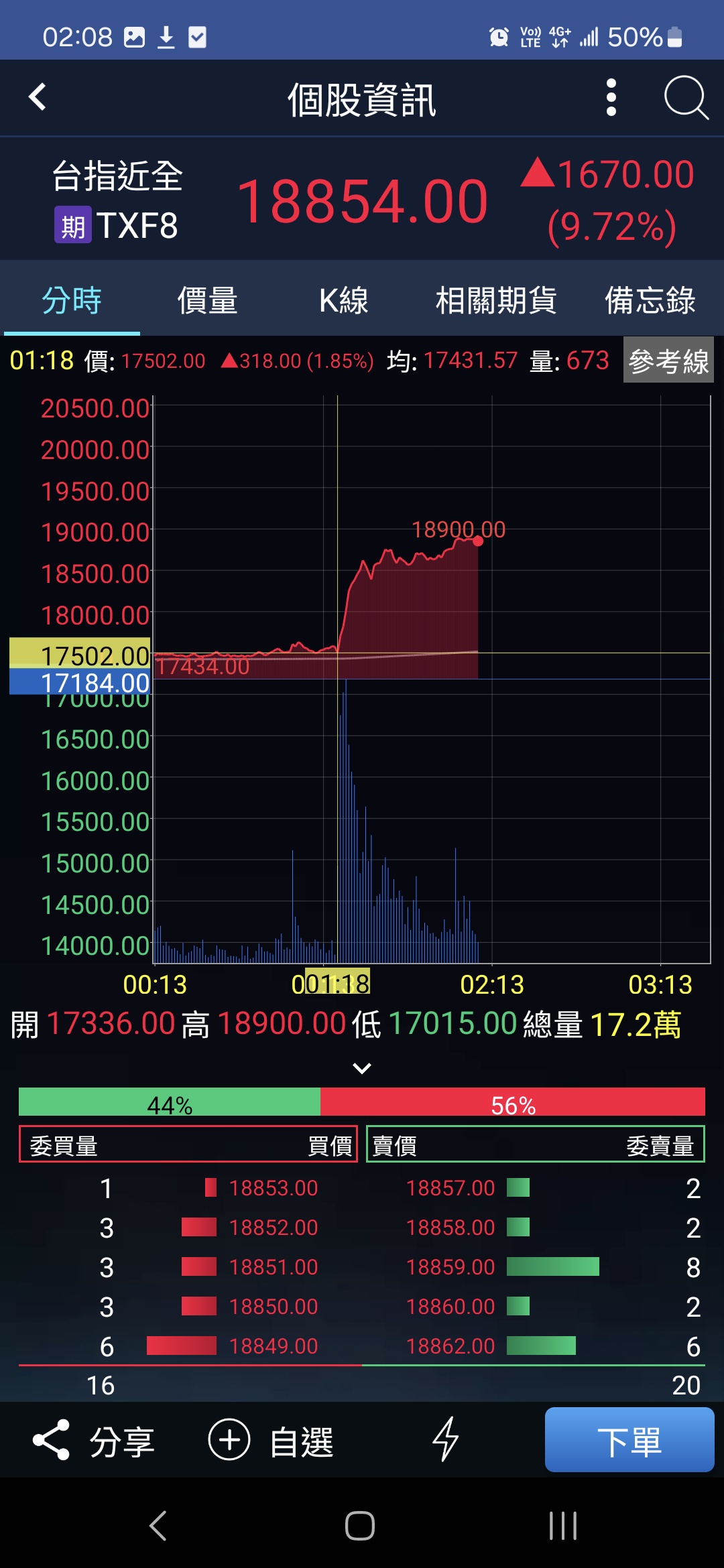Screen dimensions: 724x1568
Task: Tap the system home button
Action: (x=360, y=1526)
